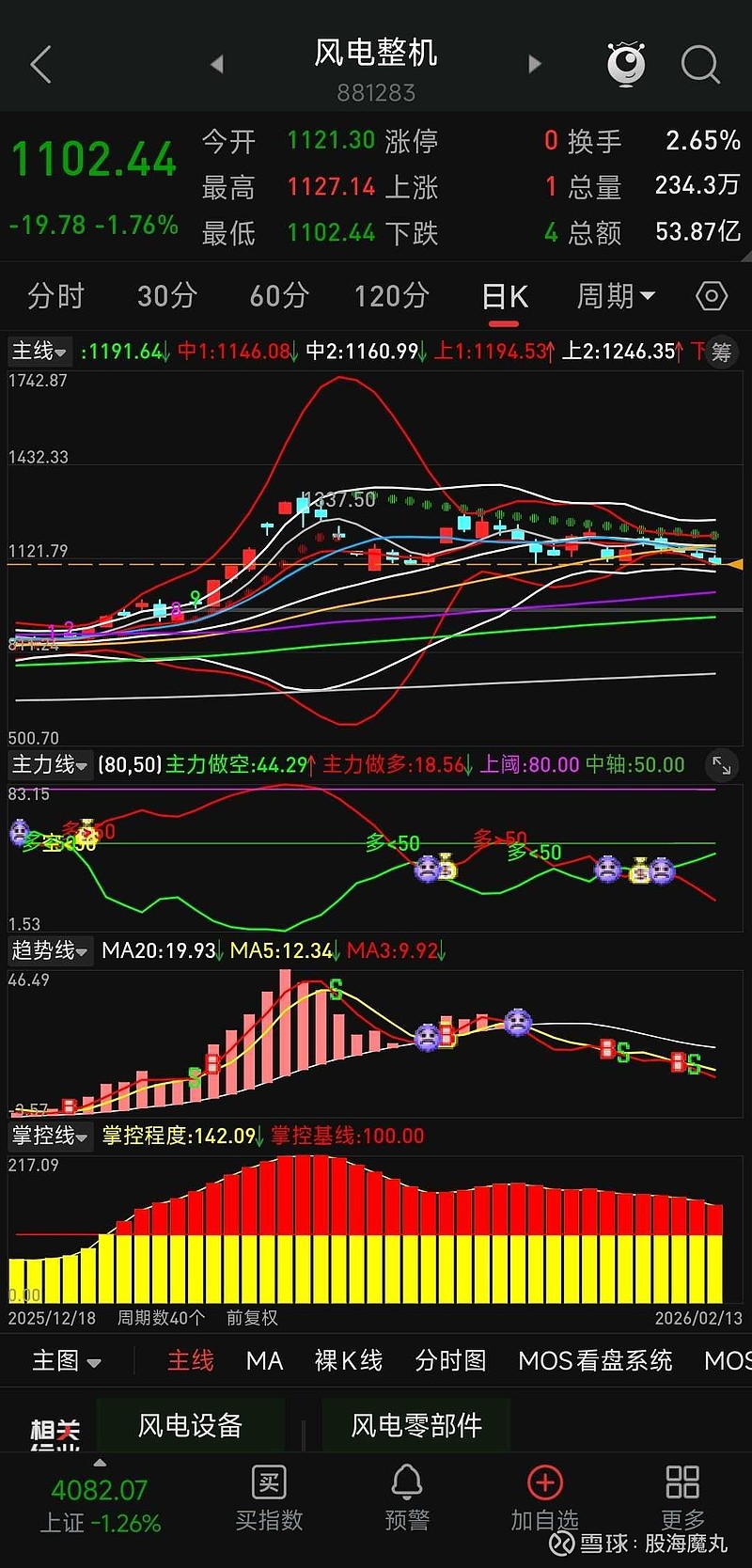This screenshot has height=1568, width=752.
Task: Tap the 风电设备 related sector button
Action: pos(190,1425)
